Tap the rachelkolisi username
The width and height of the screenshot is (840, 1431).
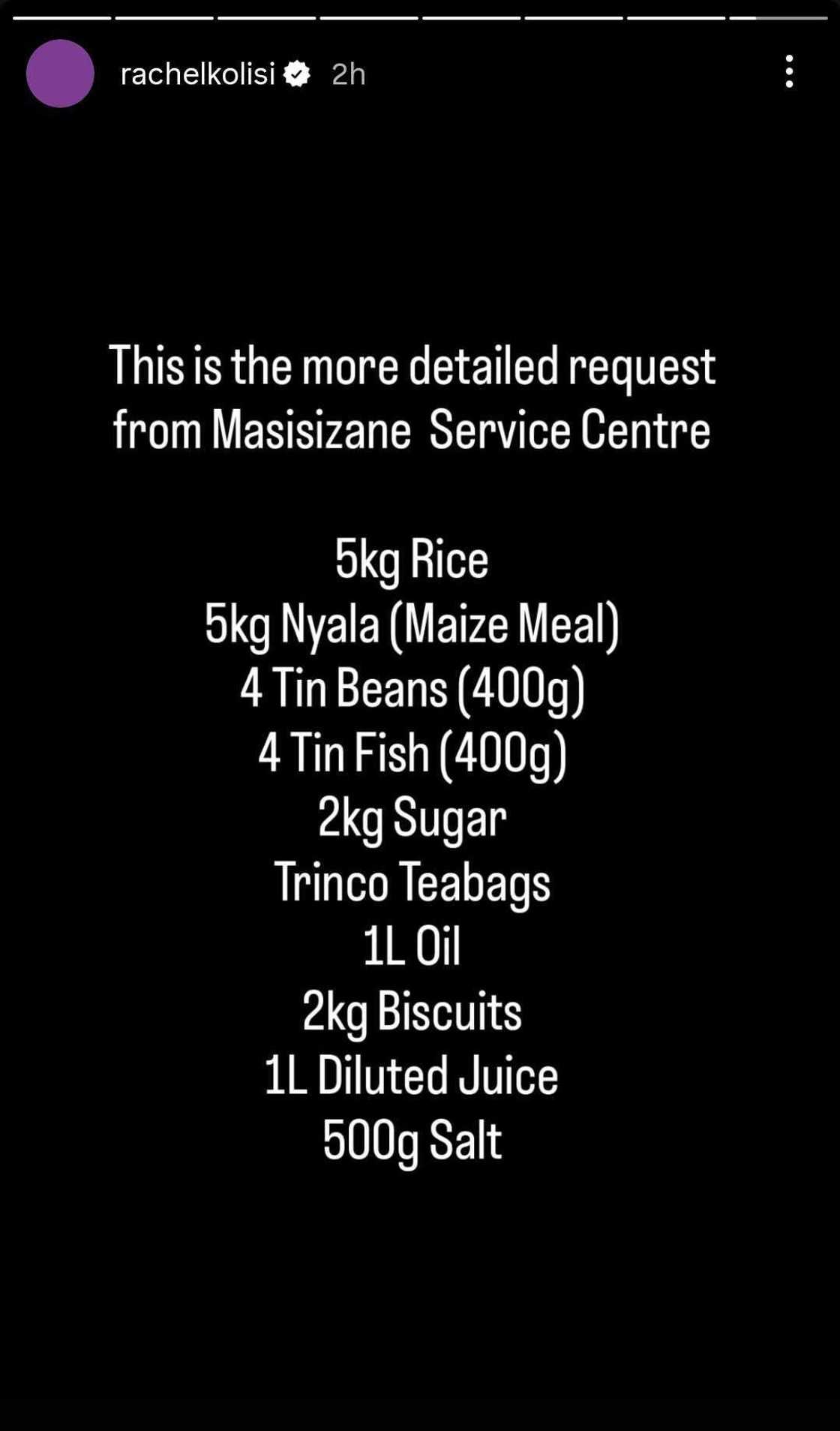coord(197,74)
